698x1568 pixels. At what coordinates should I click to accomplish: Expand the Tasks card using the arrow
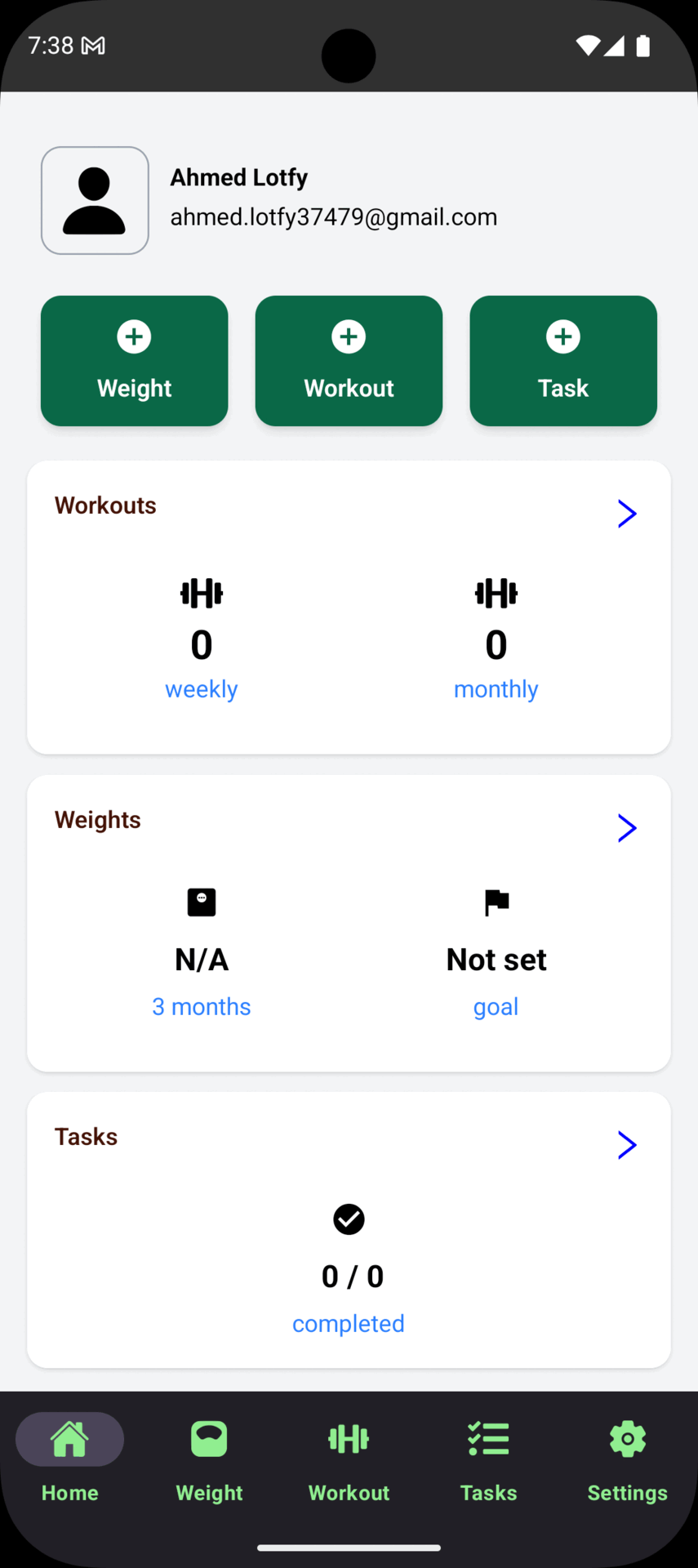627,1144
